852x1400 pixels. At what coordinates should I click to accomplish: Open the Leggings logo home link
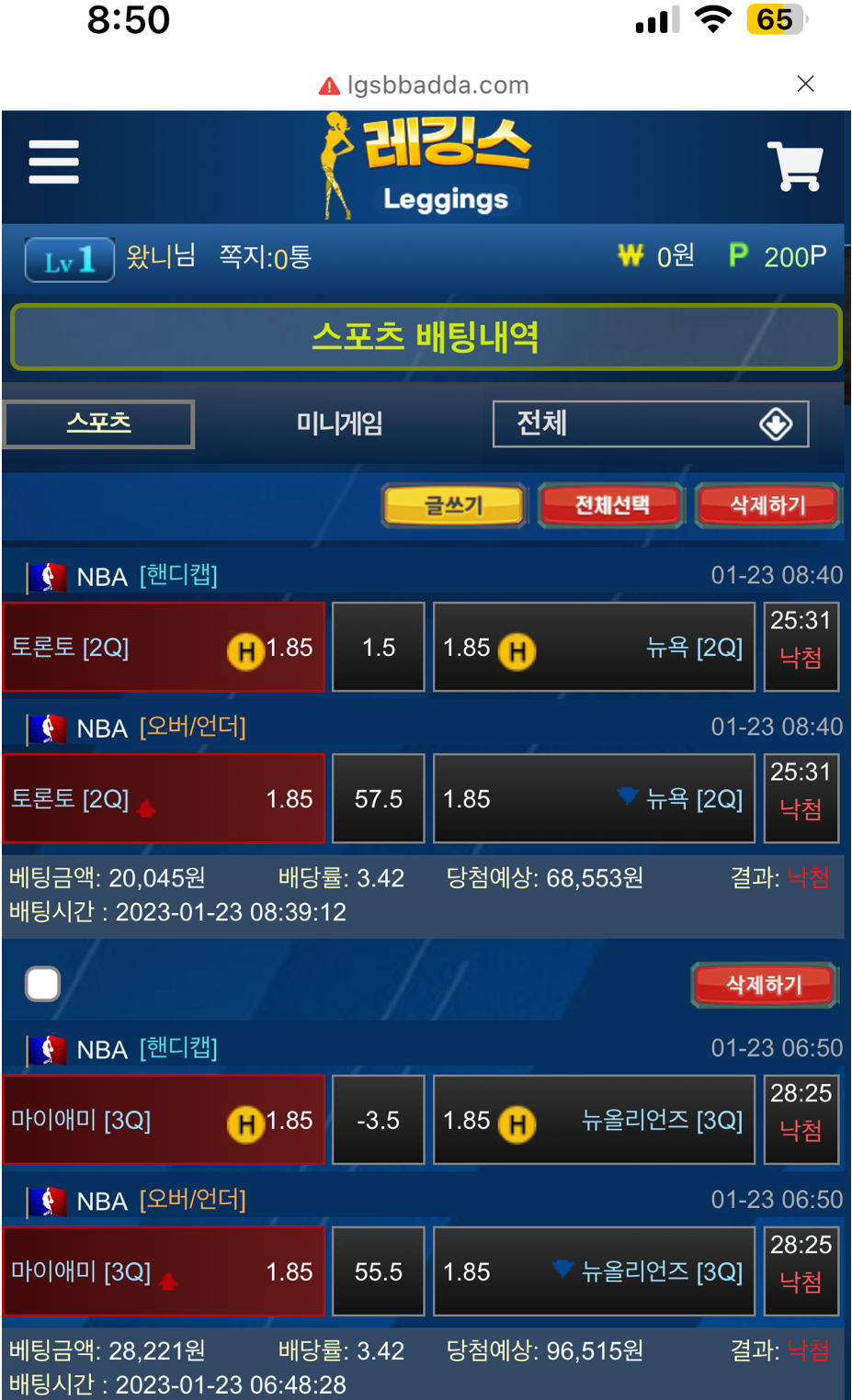click(427, 167)
